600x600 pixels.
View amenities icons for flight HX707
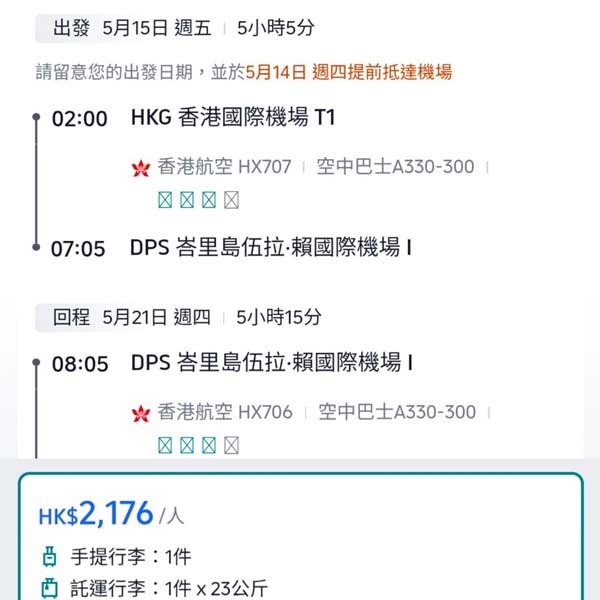tap(198, 199)
